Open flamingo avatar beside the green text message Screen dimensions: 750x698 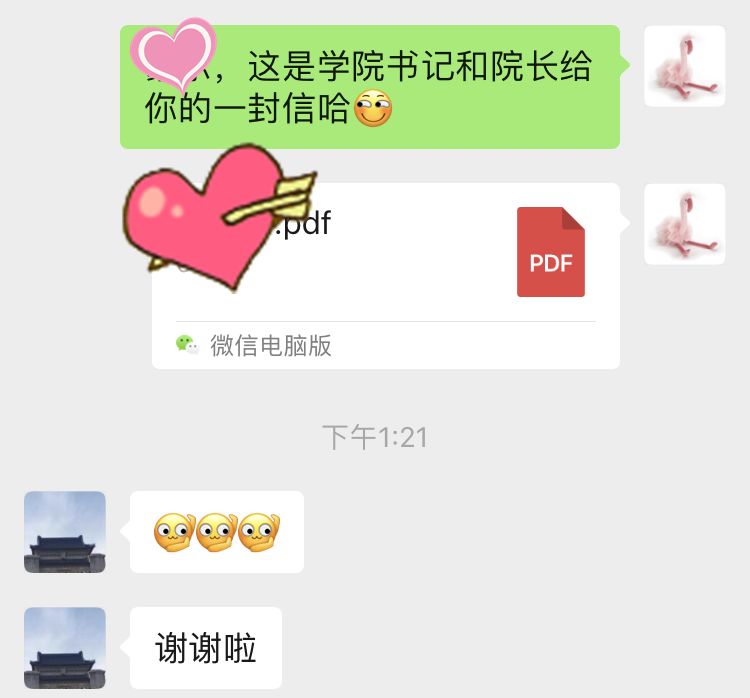[684, 66]
